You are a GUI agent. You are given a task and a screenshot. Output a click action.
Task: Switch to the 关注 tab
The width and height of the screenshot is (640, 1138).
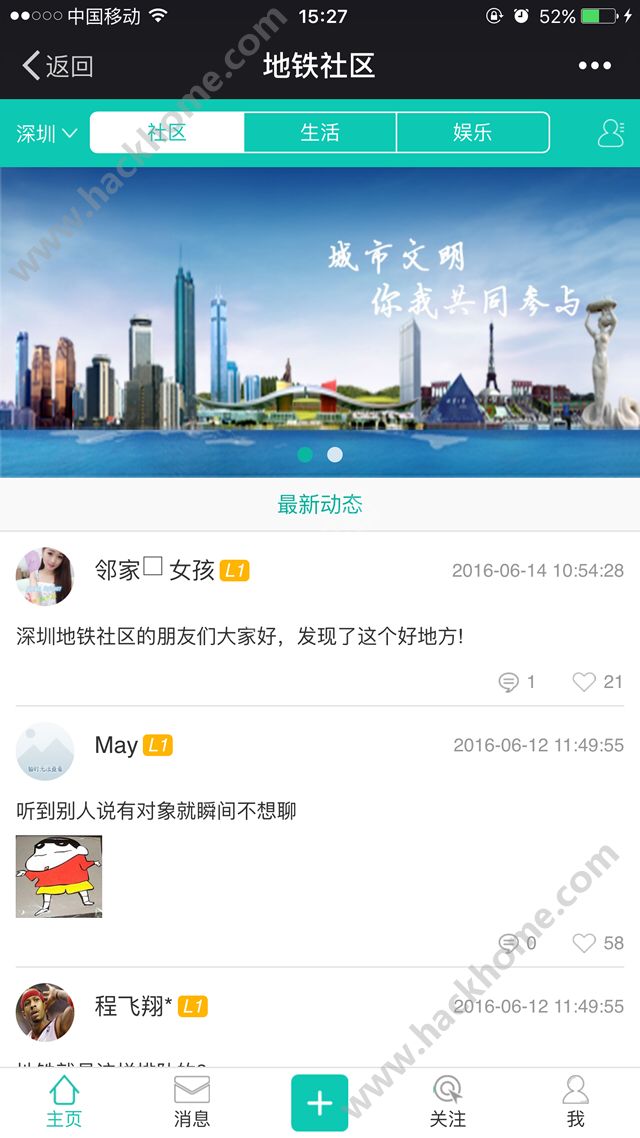click(x=447, y=1102)
